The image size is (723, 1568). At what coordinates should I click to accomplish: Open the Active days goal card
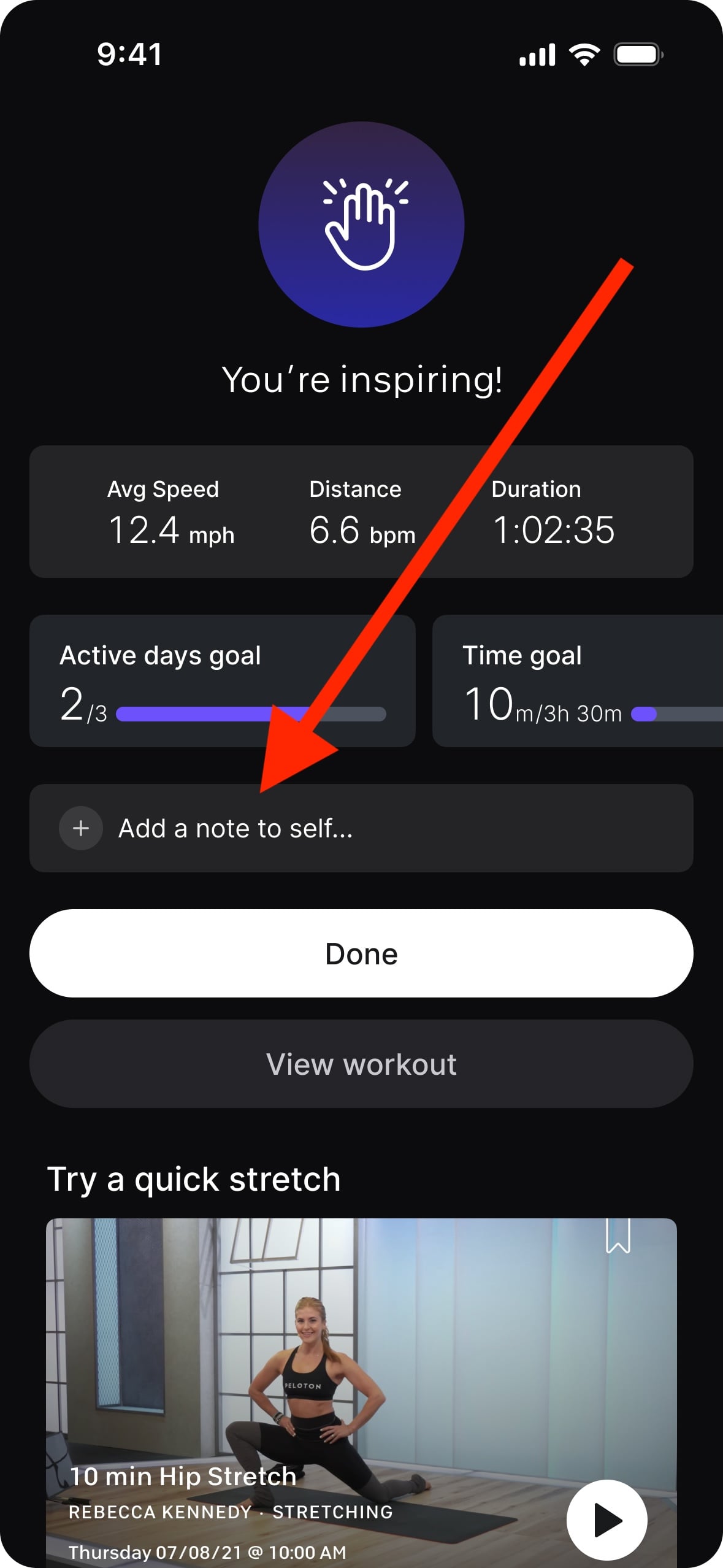222,681
